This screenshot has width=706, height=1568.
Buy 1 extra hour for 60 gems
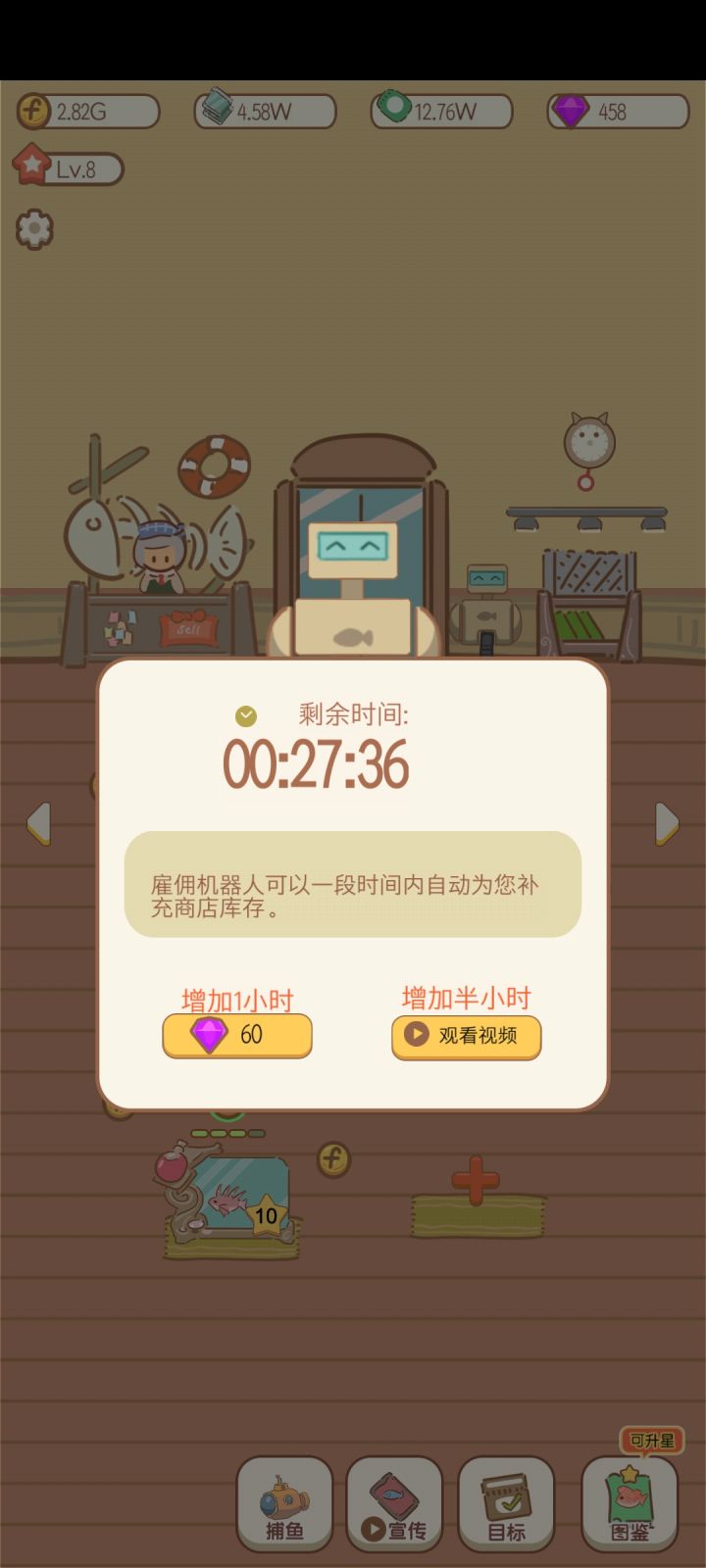[x=237, y=1035]
